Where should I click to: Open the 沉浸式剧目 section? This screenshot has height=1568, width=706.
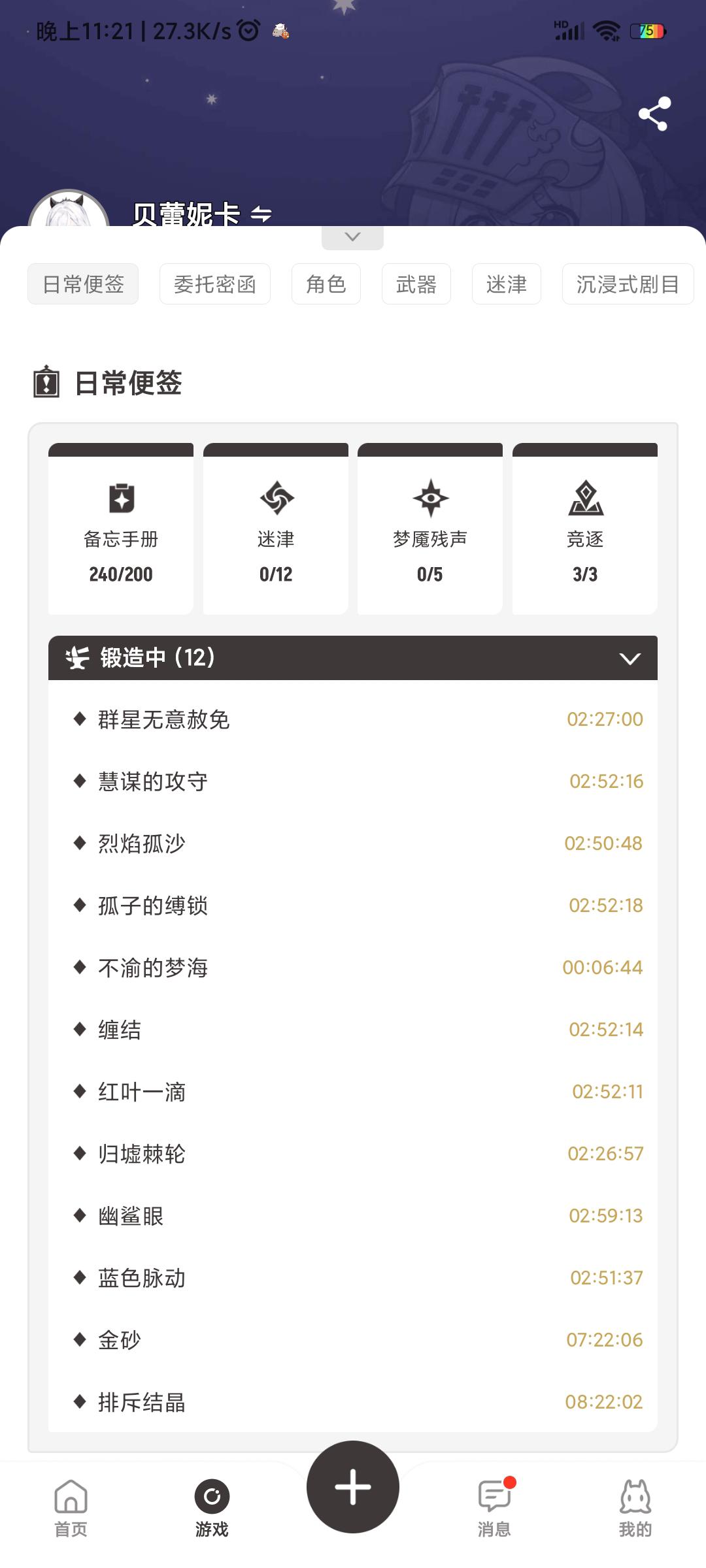point(627,284)
